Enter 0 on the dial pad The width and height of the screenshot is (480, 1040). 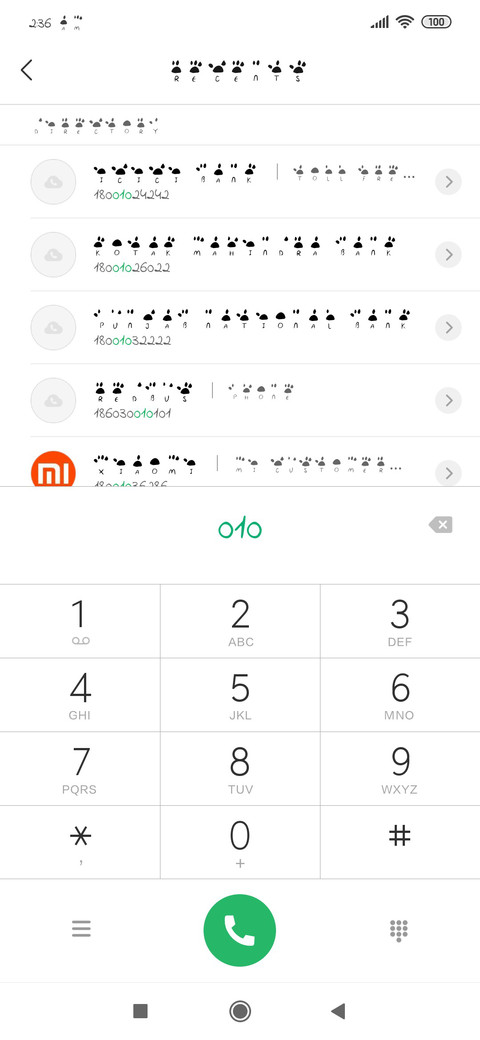(240, 842)
